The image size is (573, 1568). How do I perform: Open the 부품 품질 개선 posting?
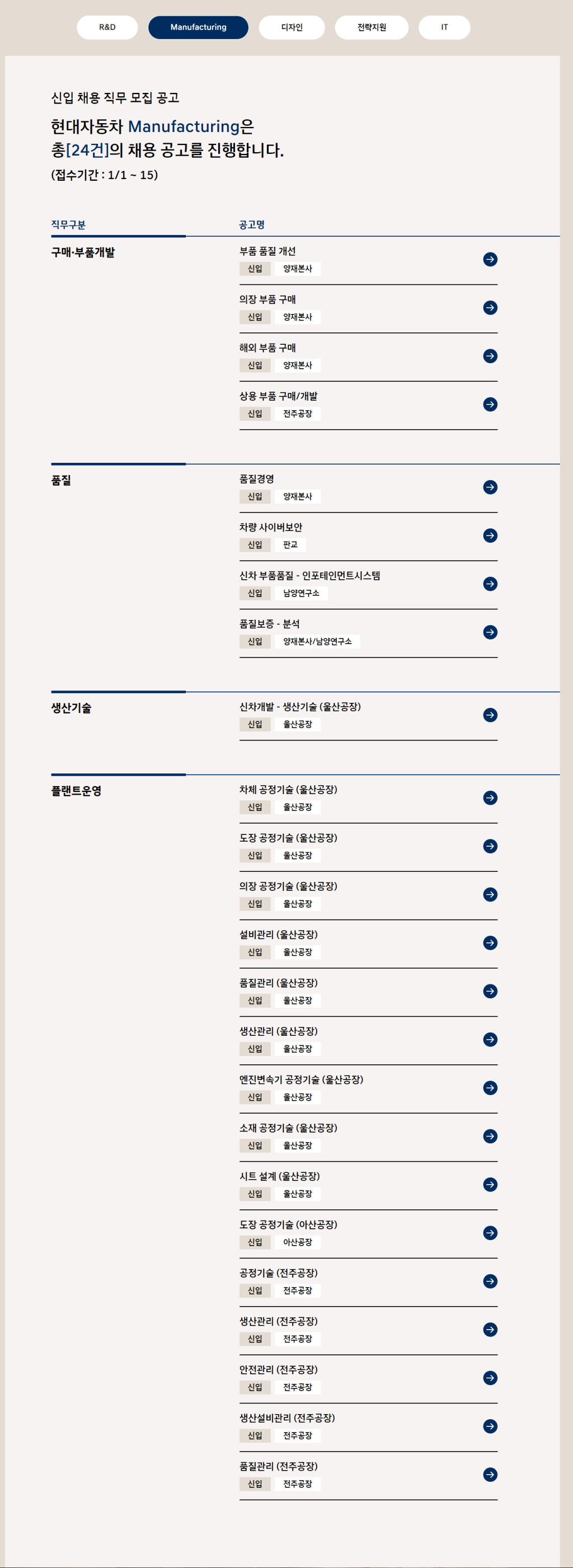pos(490,259)
